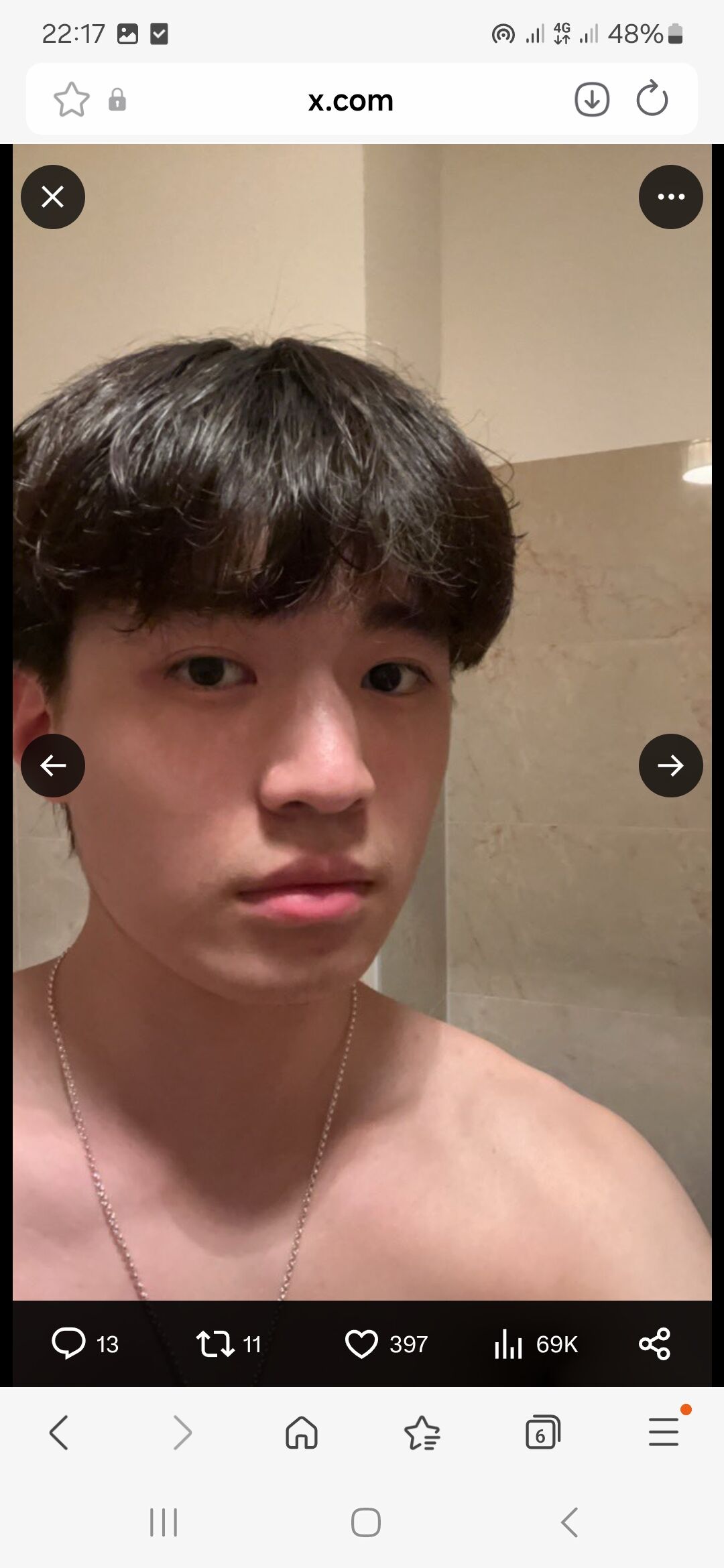
Task: View the post analytics
Action: point(509,1344)
